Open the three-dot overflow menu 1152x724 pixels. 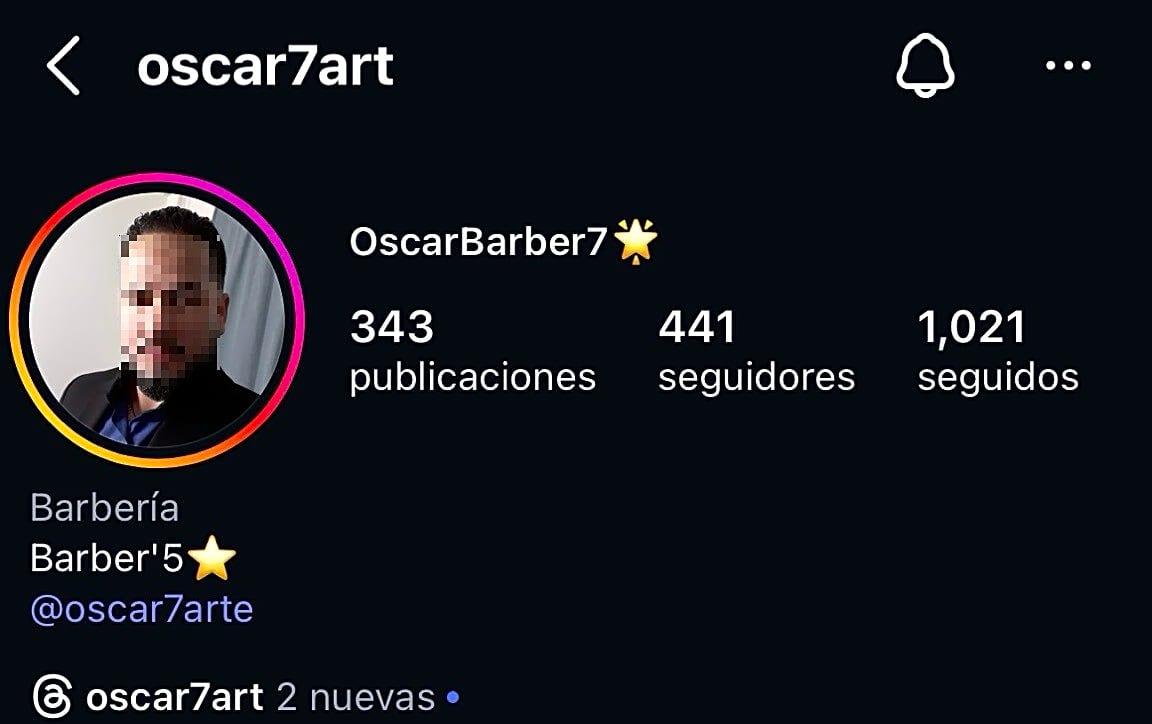tap(1068, 67)
